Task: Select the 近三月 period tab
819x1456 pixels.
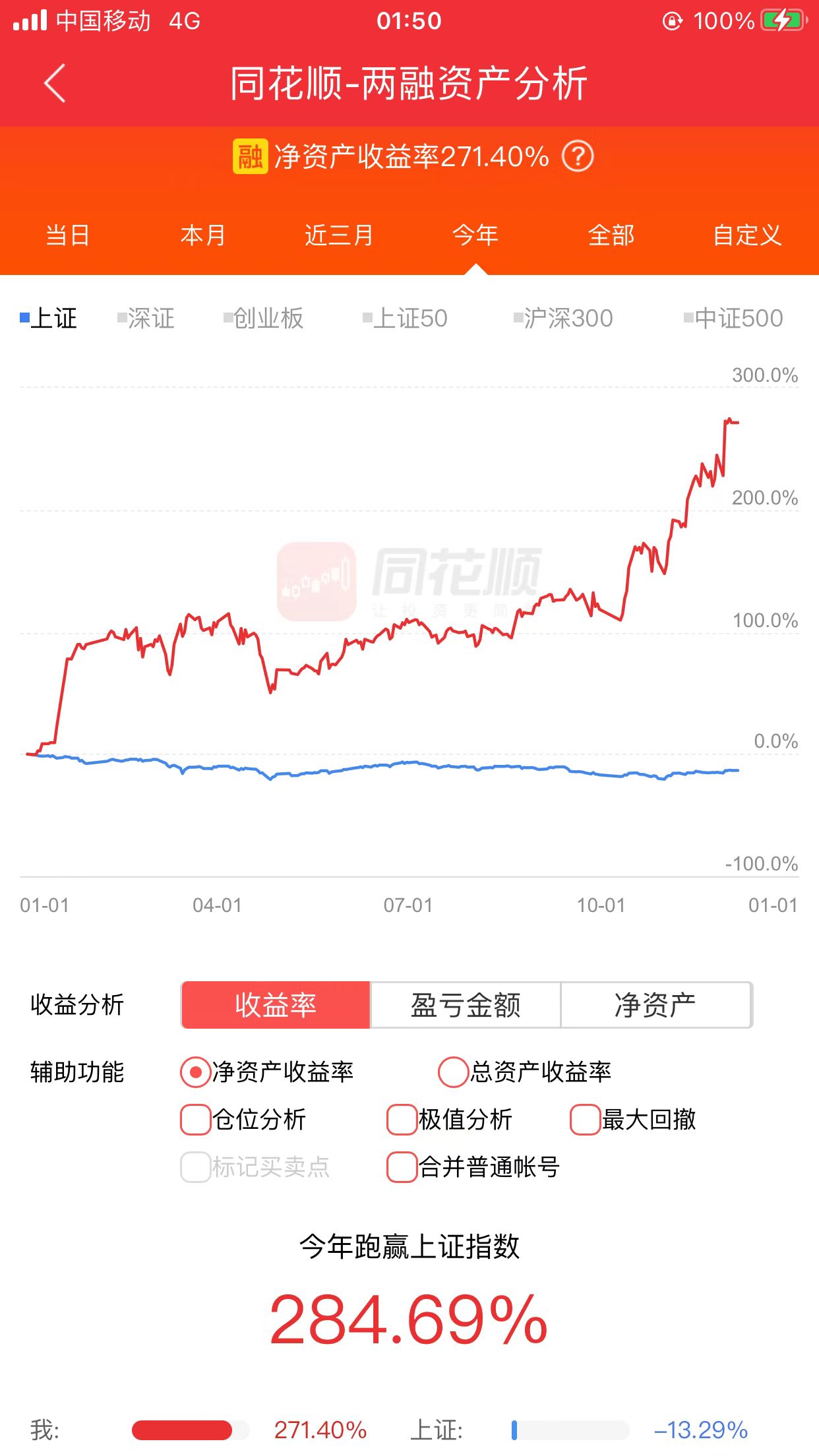Action: click(x=339, y=235)
